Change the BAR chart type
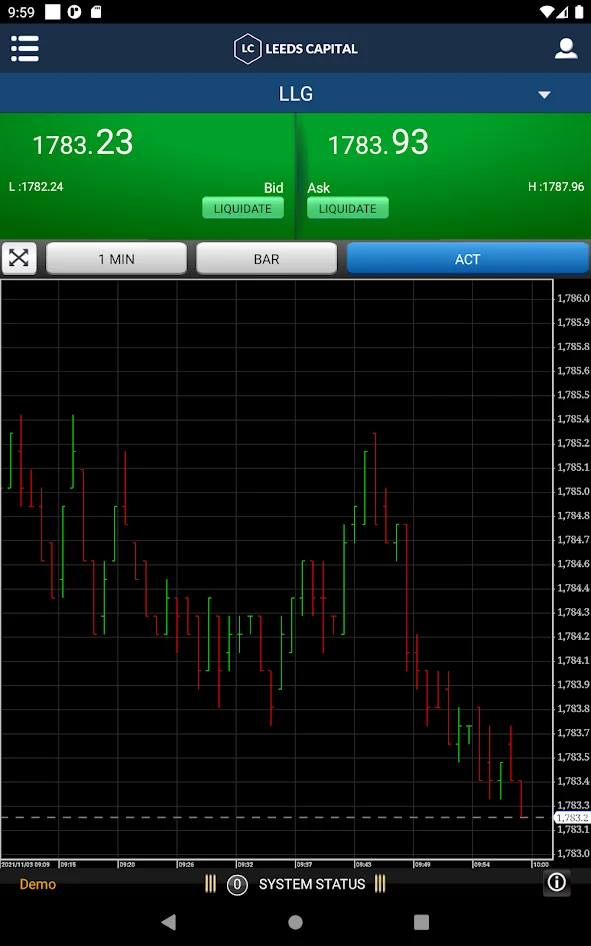The height and width of the screenshot is (946, 591). (266, 259)
